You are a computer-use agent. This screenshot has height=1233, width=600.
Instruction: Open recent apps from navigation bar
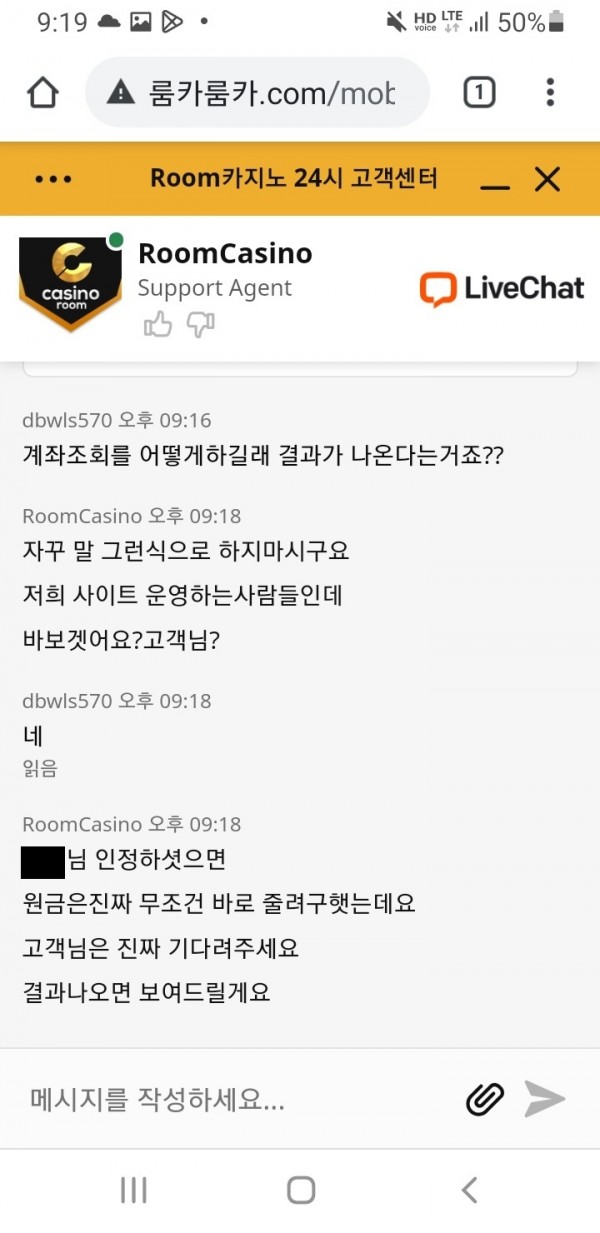point(133,1190)
